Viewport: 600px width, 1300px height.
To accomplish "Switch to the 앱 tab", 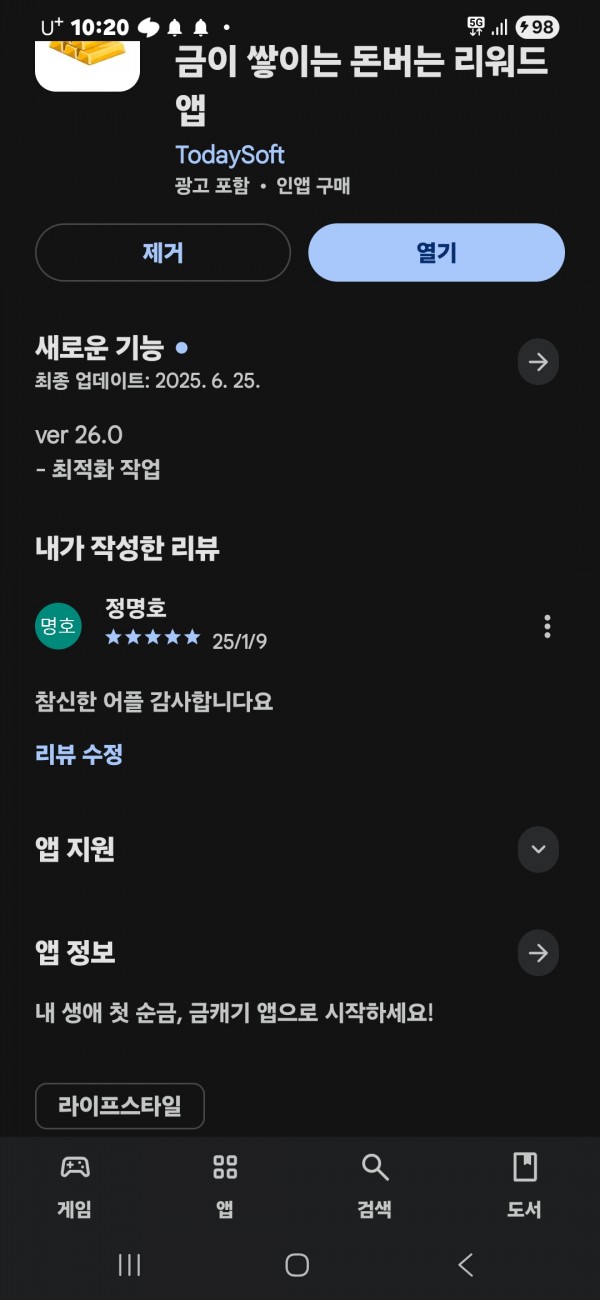I will [225, 1185].
